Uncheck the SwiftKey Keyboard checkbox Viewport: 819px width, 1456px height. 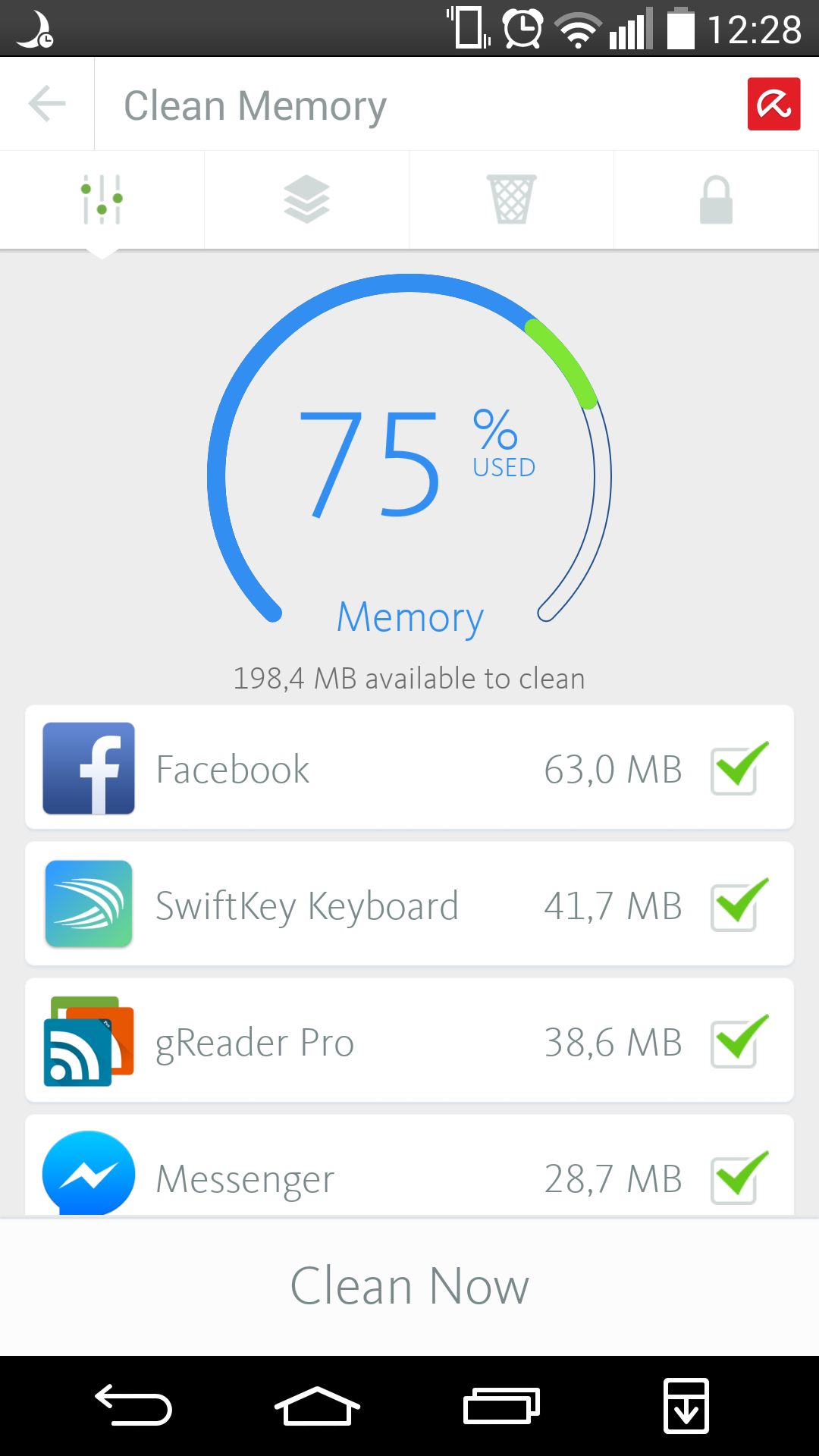[x=739, y=905]
